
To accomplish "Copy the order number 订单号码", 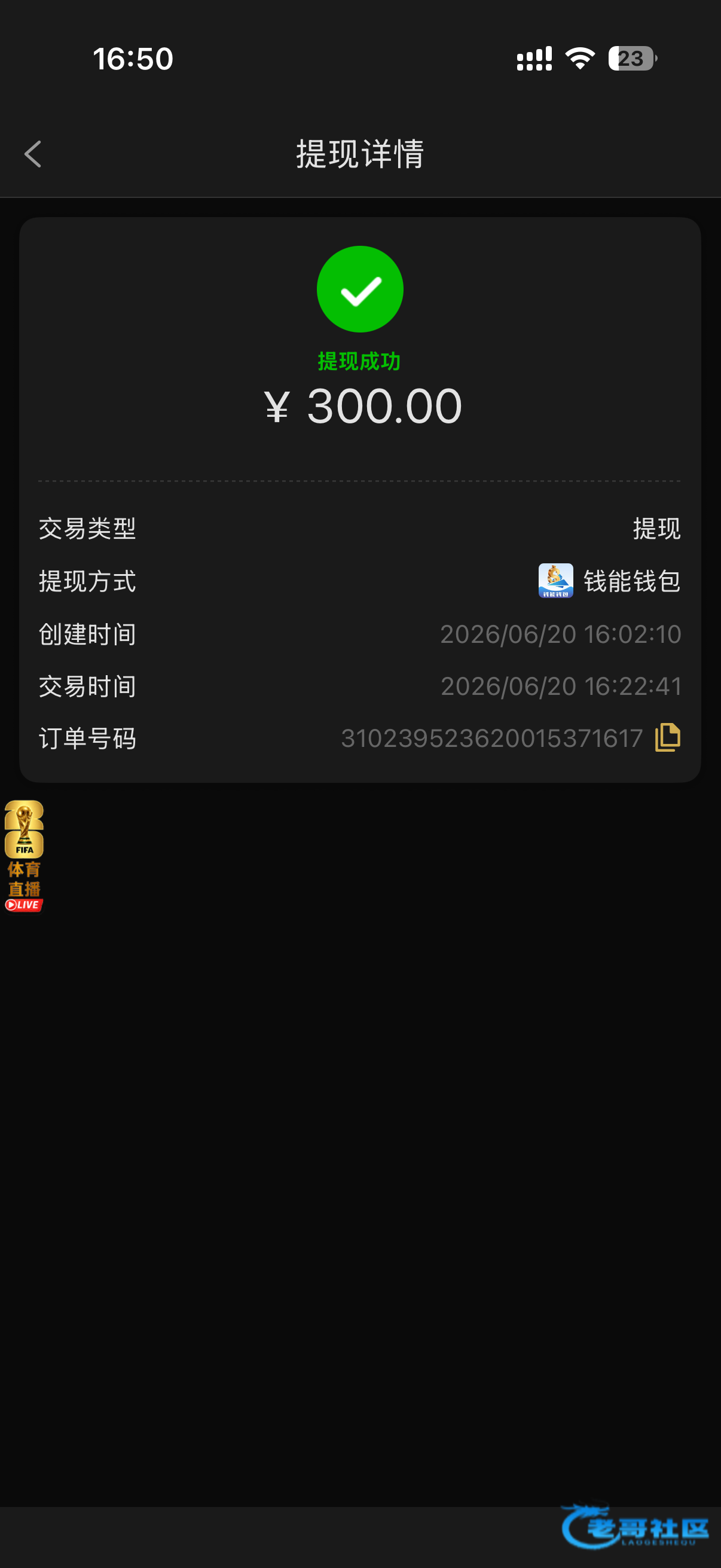I will 667,738.
